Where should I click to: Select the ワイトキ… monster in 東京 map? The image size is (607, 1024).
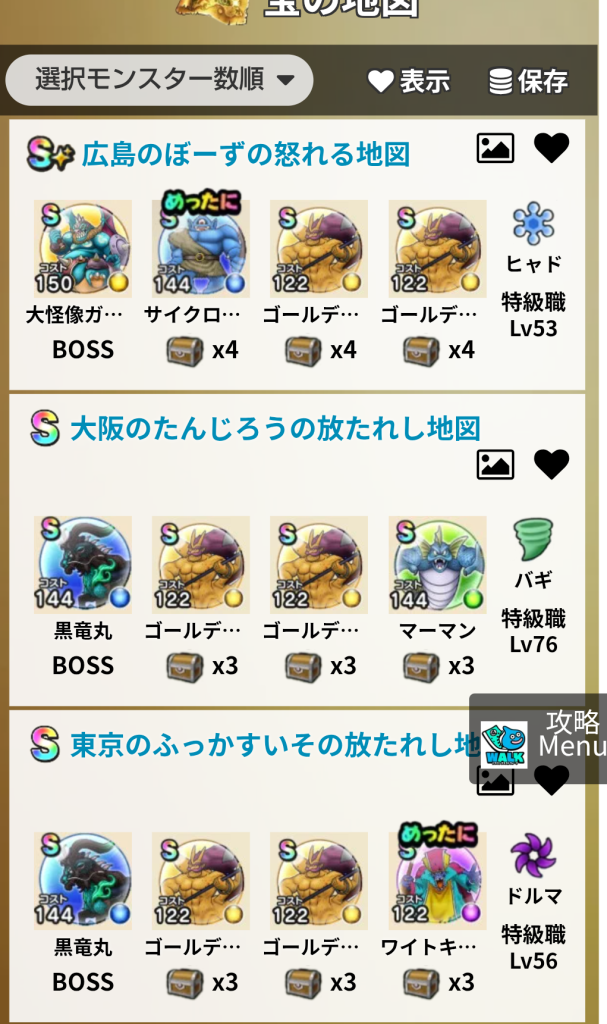click(437, 880)
